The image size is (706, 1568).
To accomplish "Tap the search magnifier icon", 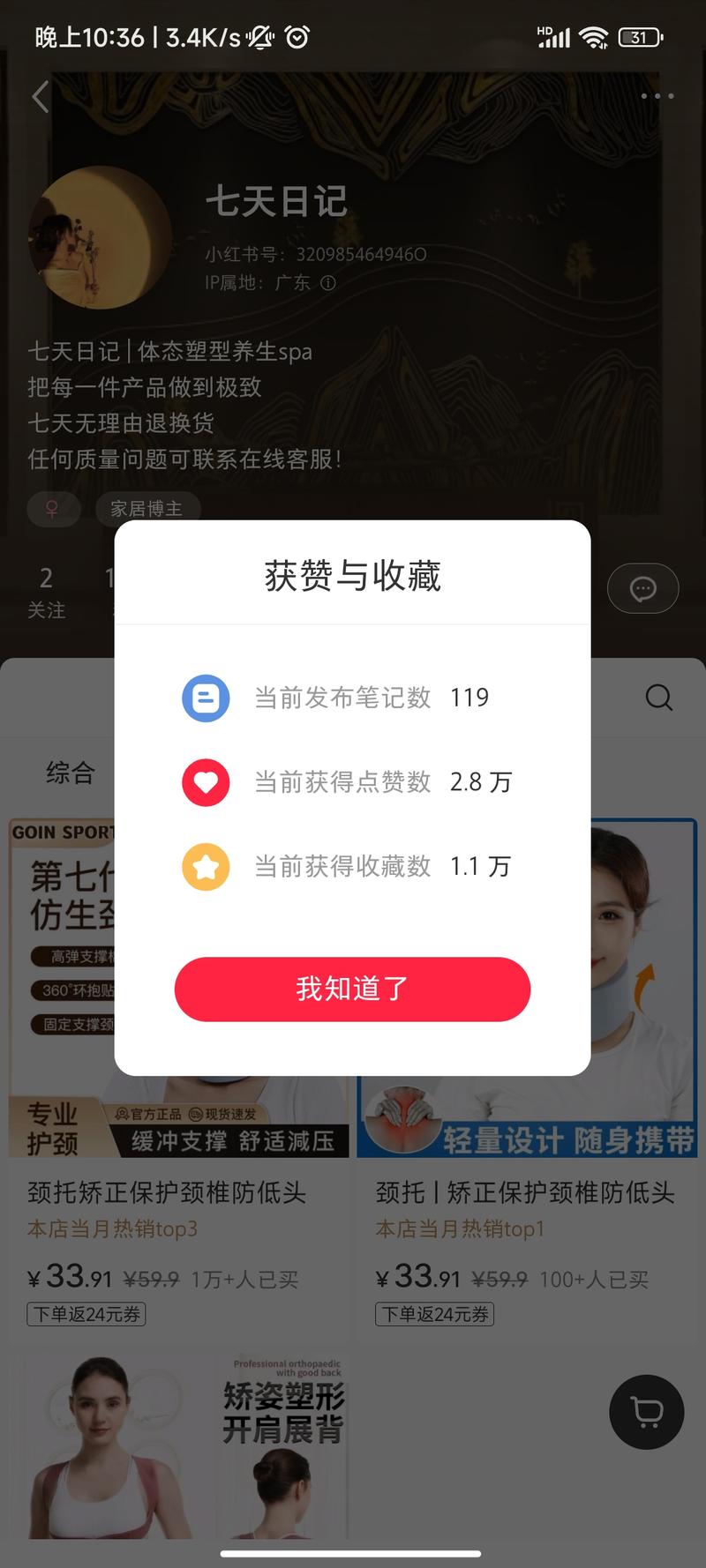I will coord(658,698).
